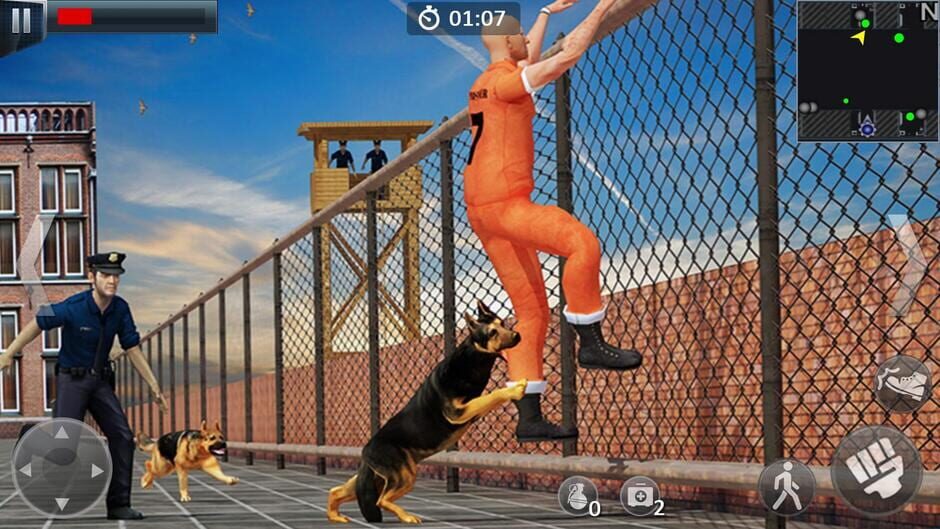The image size is (940, 529).
Task: Tap the punch fist attack button
Action: point(876,470)
